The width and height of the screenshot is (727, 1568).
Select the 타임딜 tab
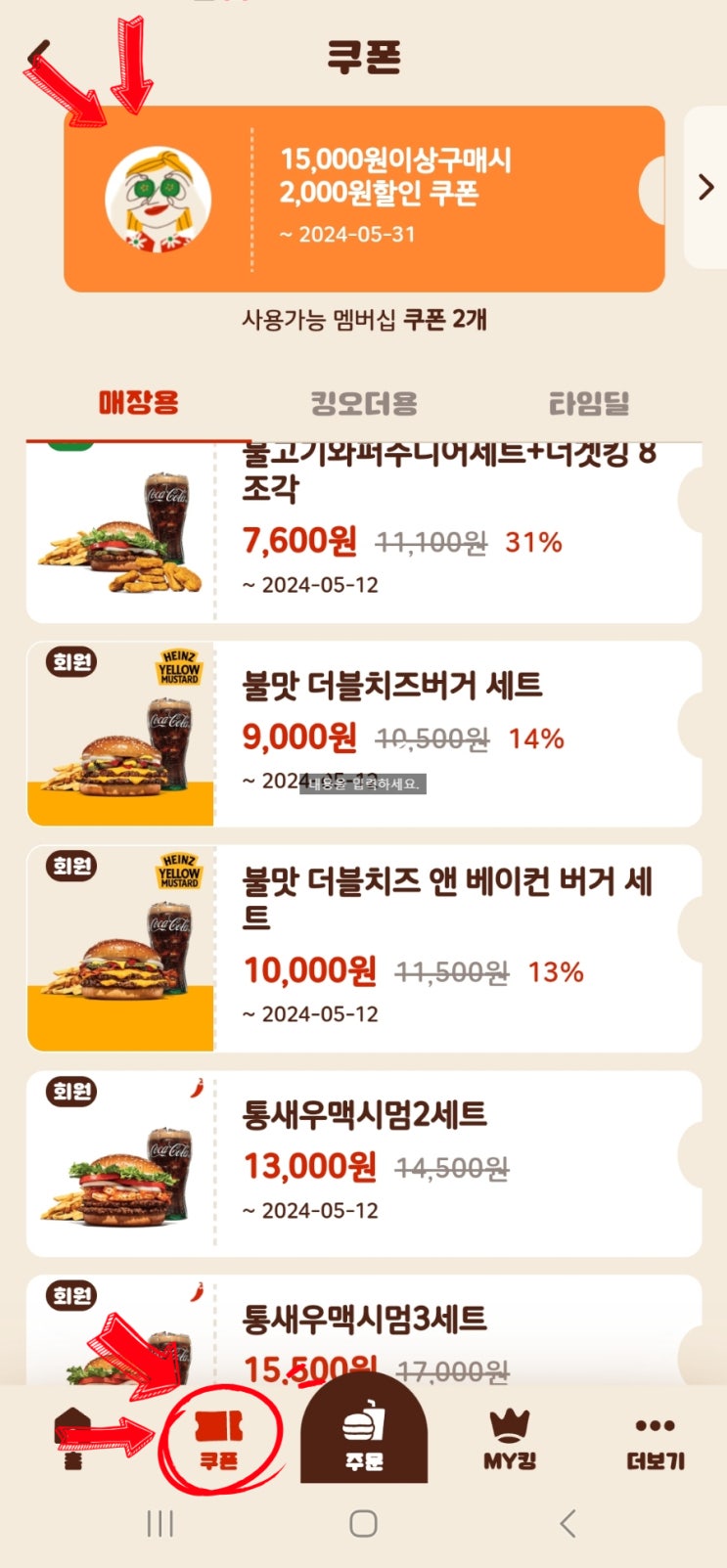[588, 403]
